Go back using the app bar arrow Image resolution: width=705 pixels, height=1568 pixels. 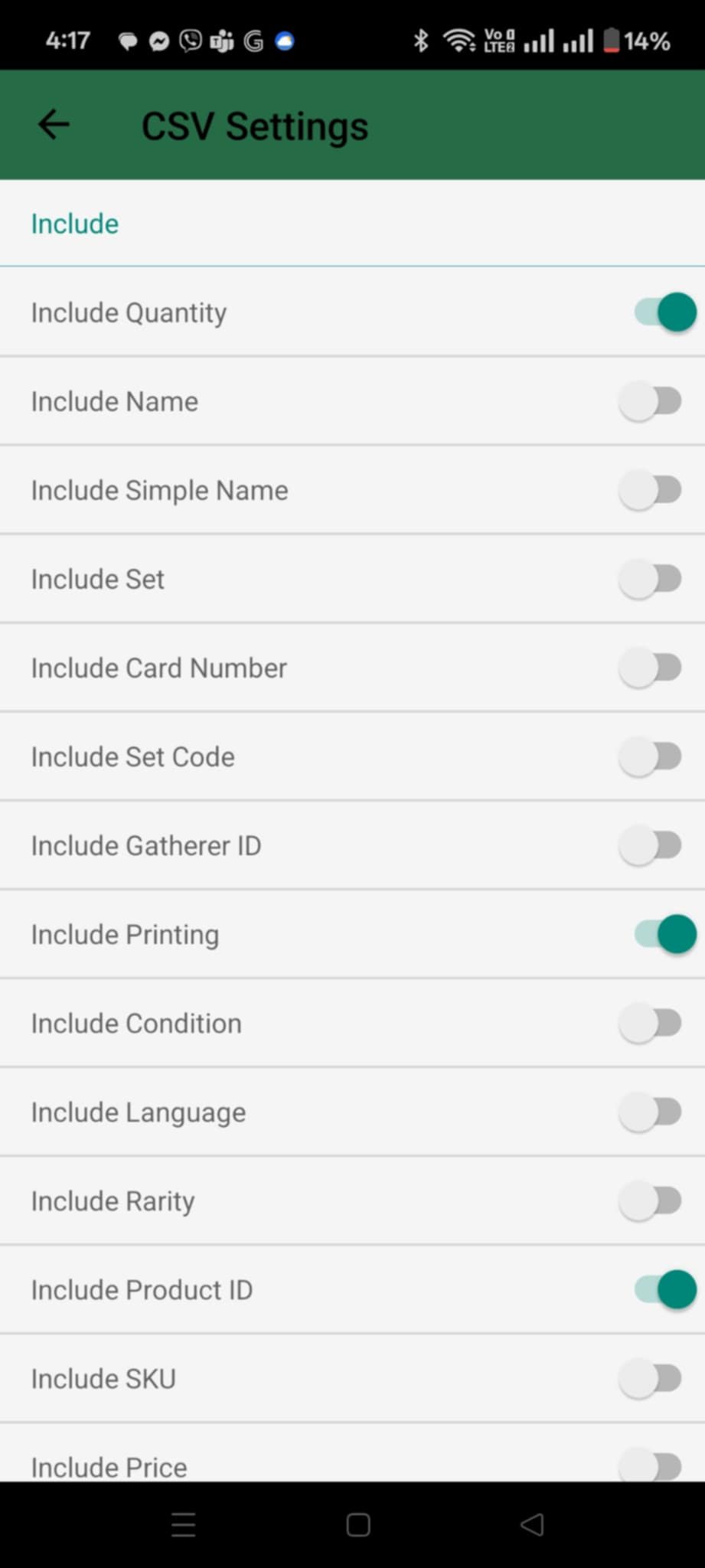pos(54,125)
